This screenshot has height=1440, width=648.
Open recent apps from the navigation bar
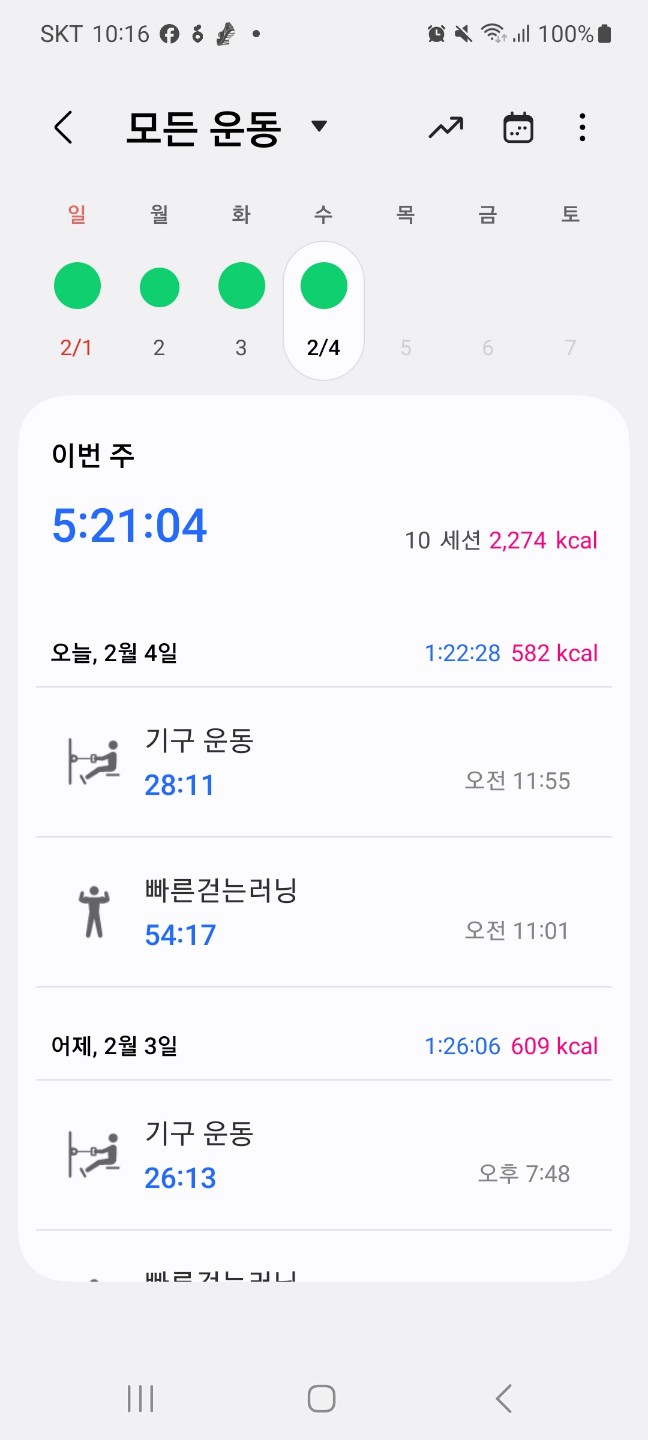141,1398
